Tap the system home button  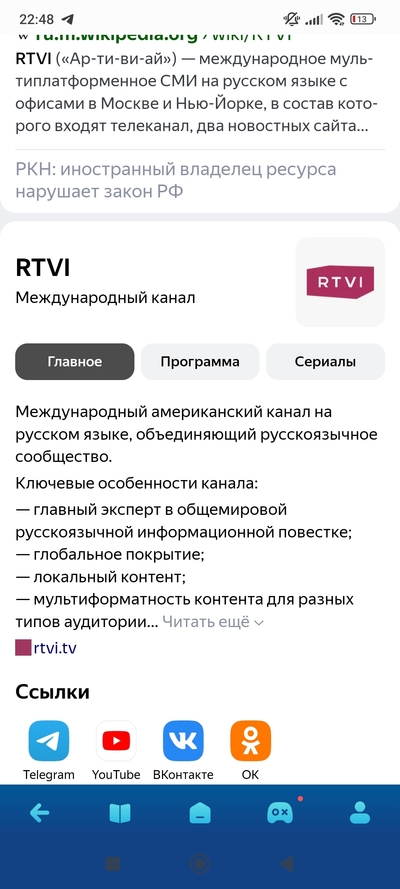point(199,863)
